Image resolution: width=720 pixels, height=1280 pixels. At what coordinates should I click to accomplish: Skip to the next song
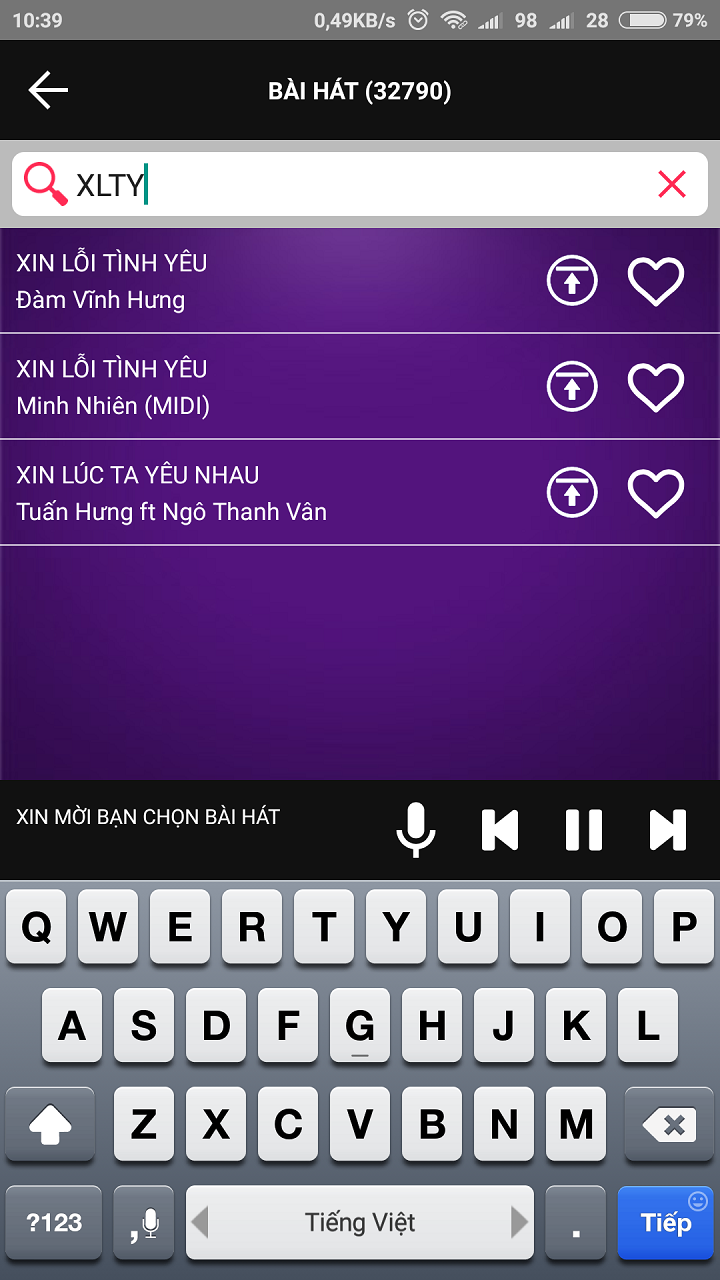tap(668, 830)
